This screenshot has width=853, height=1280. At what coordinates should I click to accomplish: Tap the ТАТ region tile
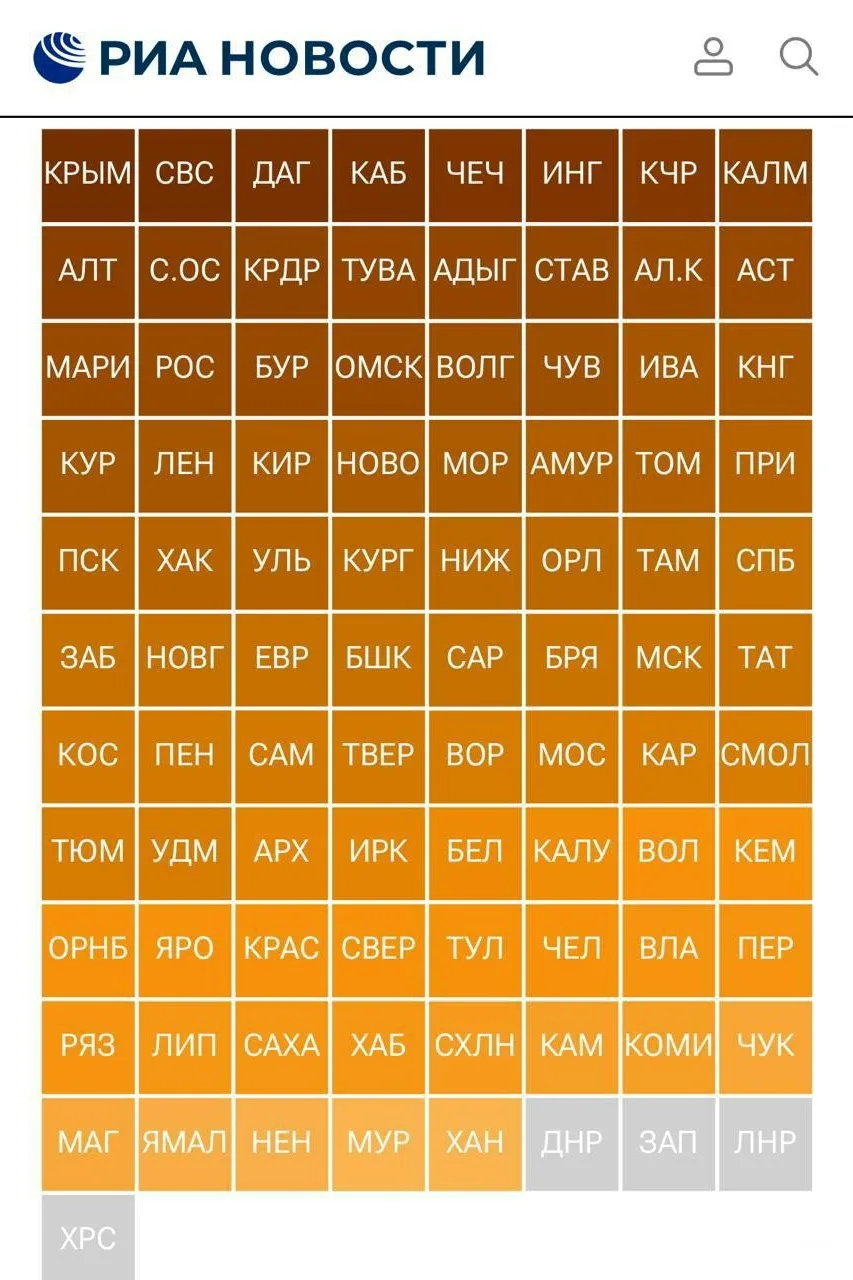coord(765,659)
